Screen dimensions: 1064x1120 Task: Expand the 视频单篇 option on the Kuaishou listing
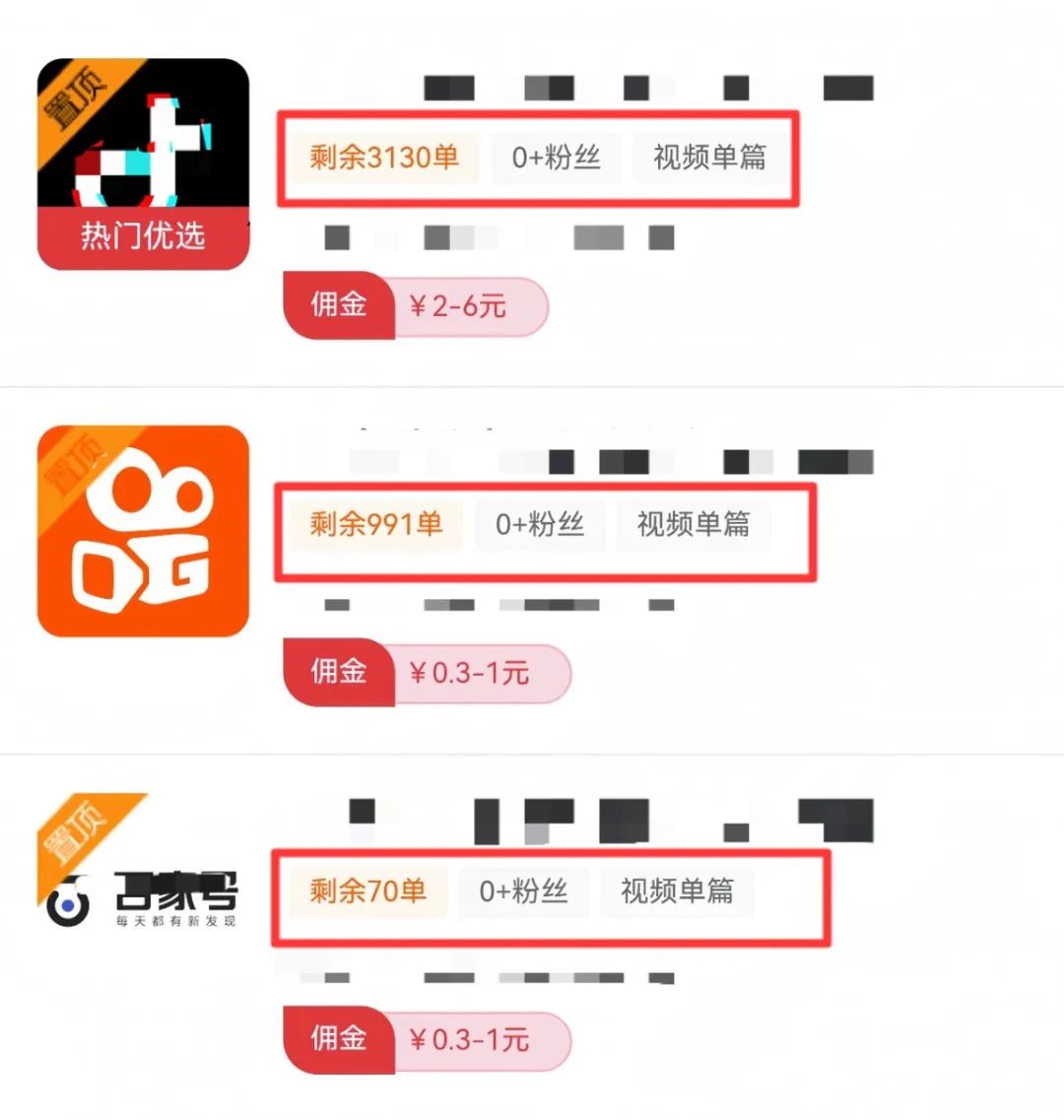(x=695, y=526)
